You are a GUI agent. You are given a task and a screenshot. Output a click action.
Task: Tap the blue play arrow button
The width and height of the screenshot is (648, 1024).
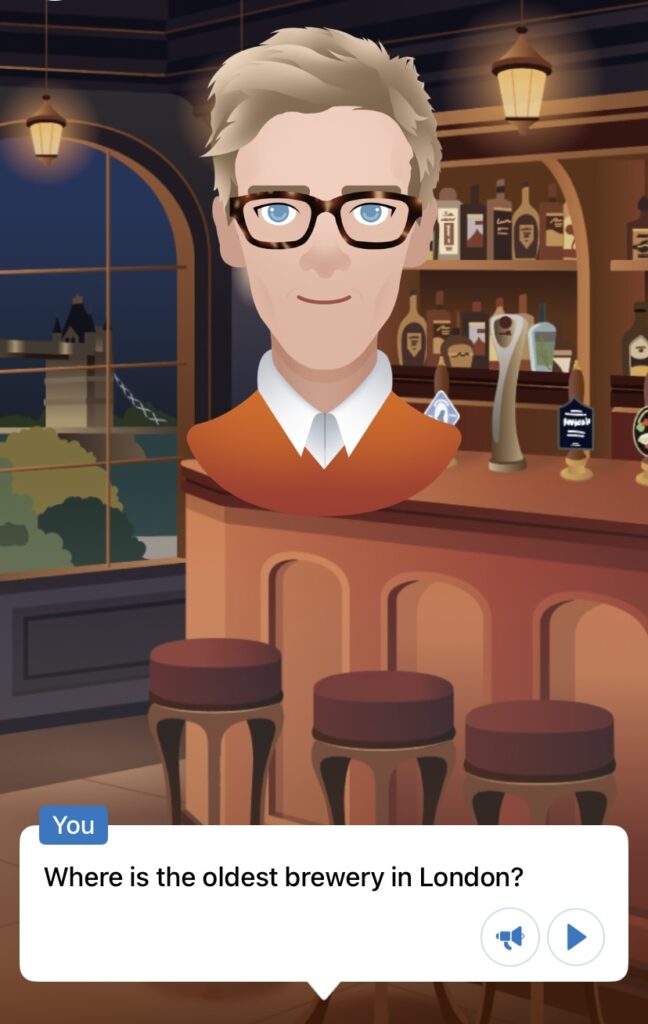(576, 937)
